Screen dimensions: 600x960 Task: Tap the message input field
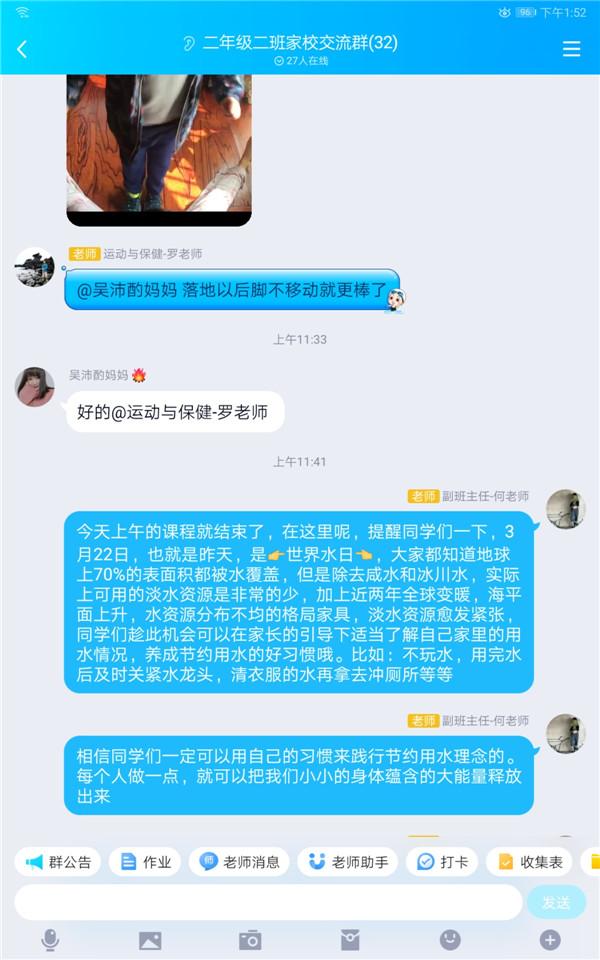[268, 902]
